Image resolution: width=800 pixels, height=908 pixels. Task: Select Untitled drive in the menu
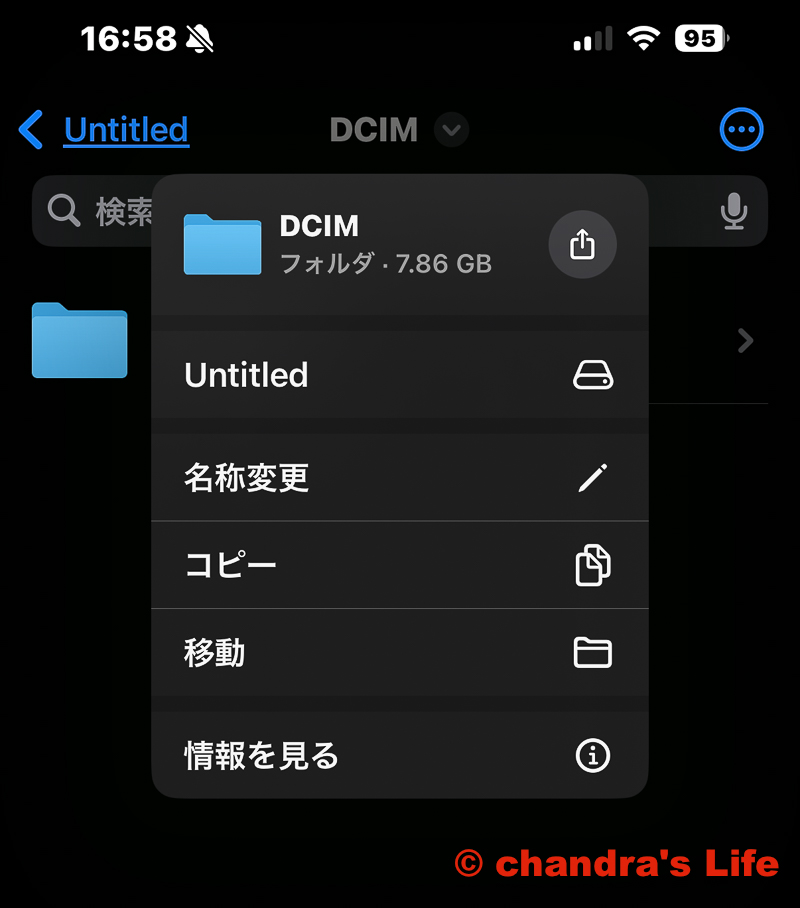point(399,375)
